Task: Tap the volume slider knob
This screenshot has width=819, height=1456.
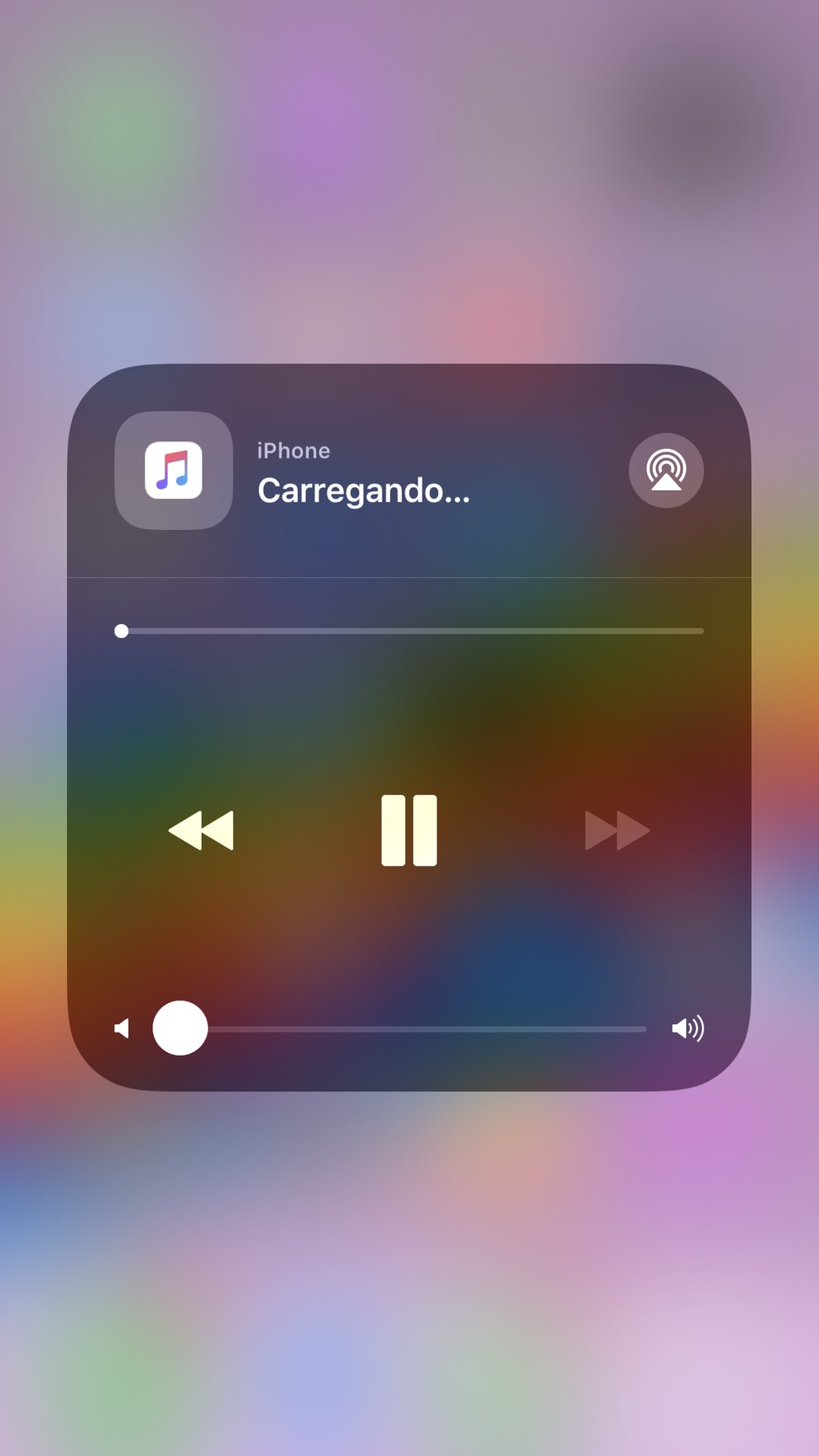Action: 180,1028
